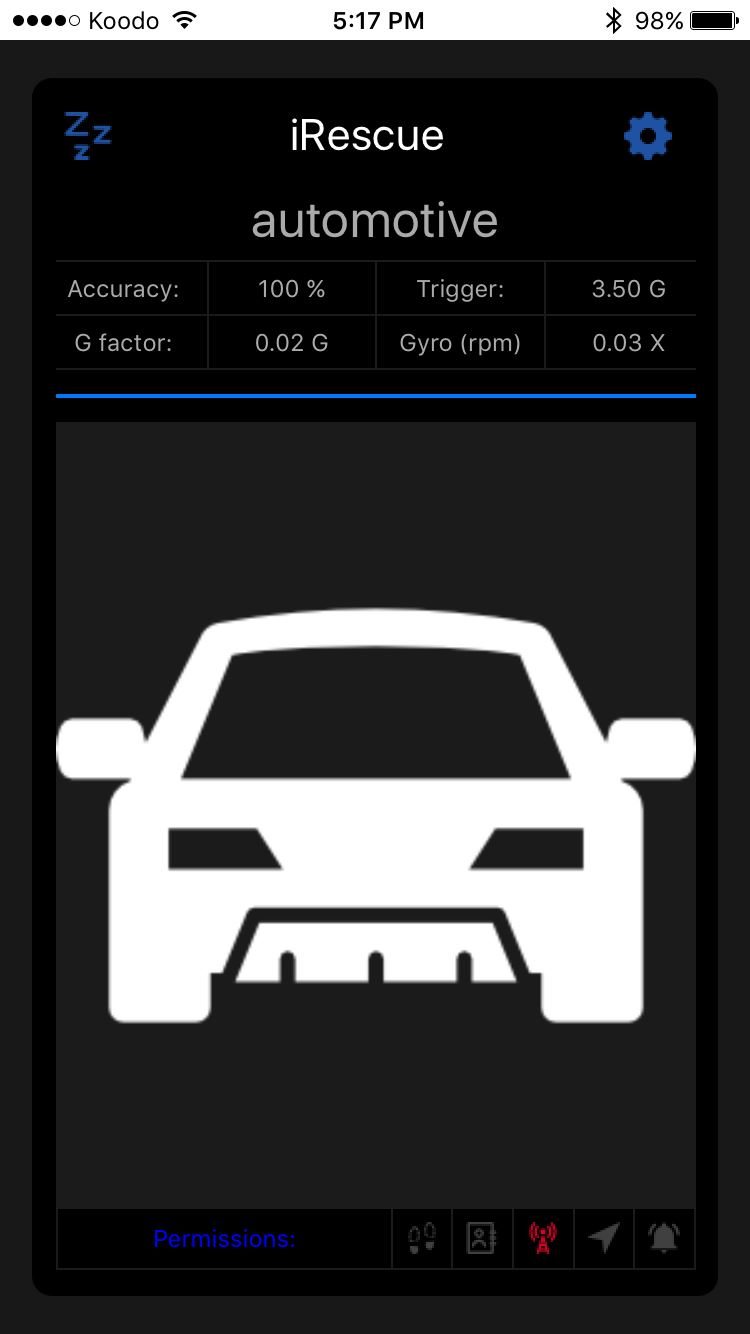Open the contacts permission icon
Viewport: 750px width, 1334px height.
point(482,1238)
